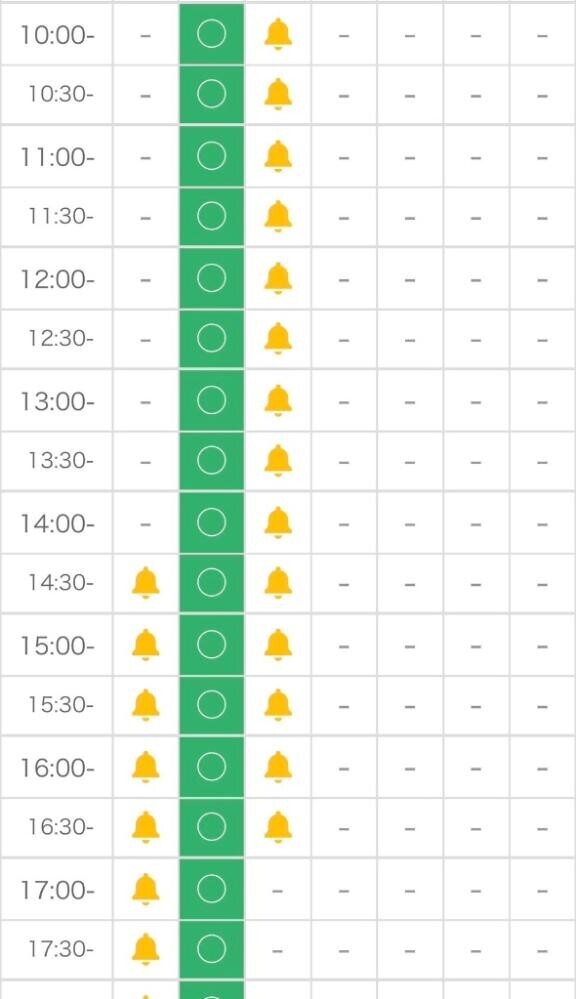Select the open 14:30 slot circle

pos(212,583)
